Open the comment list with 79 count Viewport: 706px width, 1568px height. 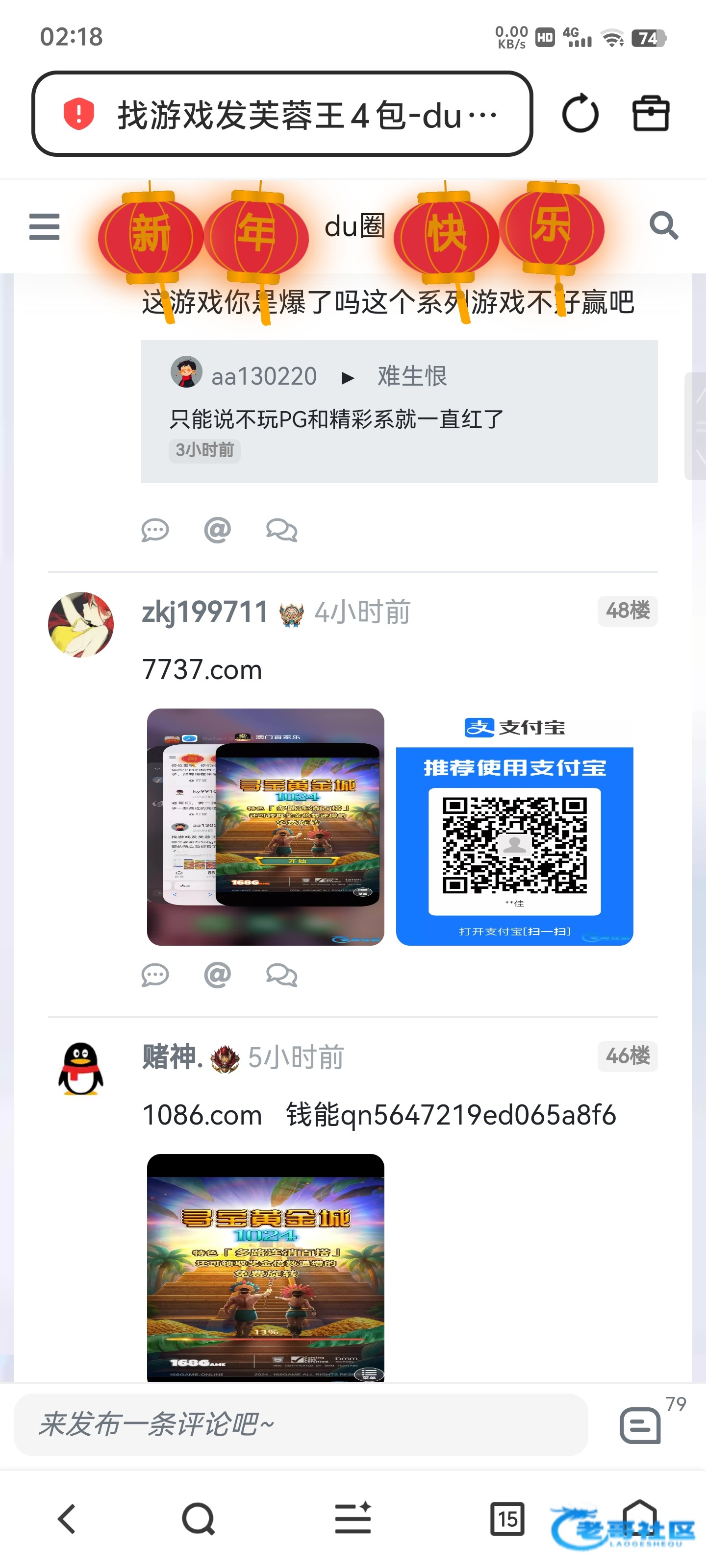(640, 1425)
